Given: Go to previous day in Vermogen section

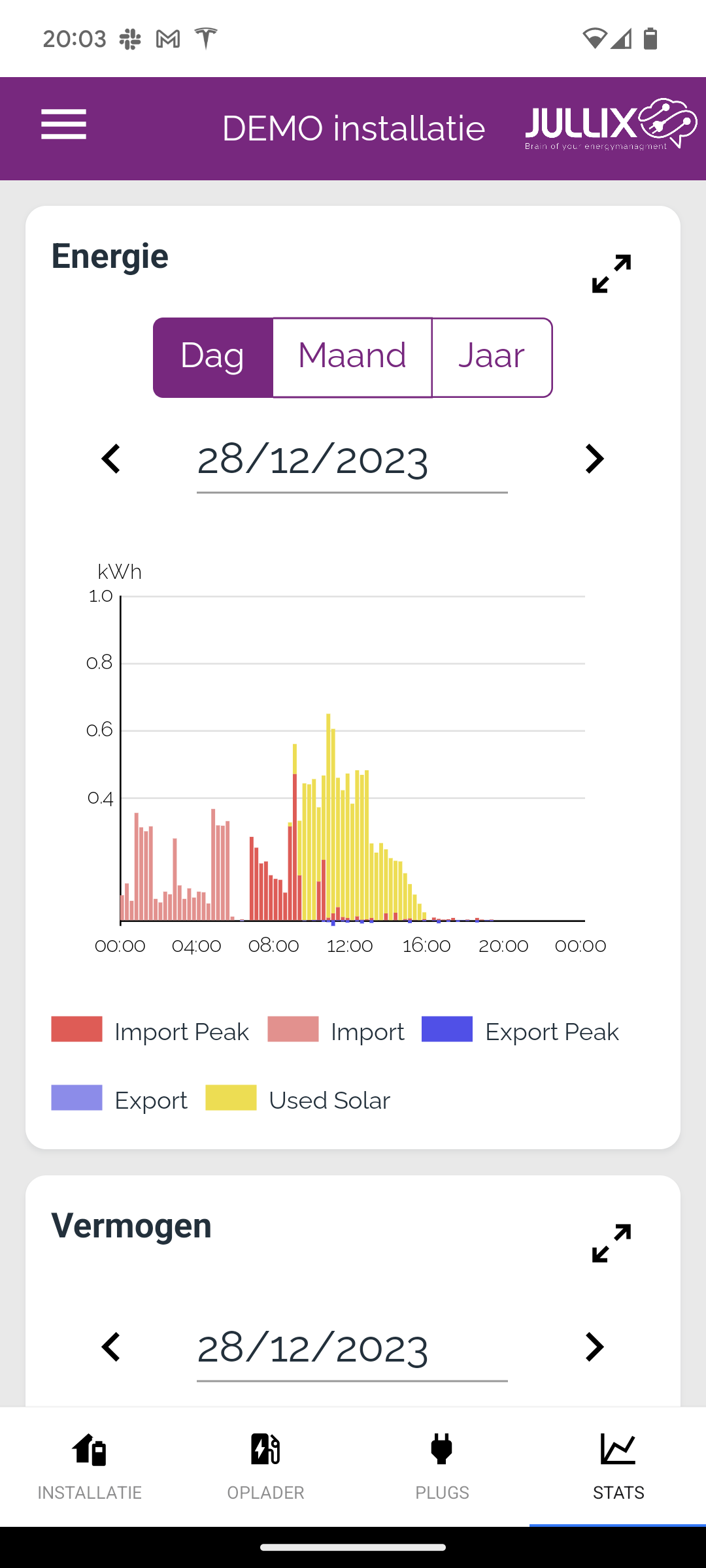Looking at the screenshot, I should pos(111,1347).
